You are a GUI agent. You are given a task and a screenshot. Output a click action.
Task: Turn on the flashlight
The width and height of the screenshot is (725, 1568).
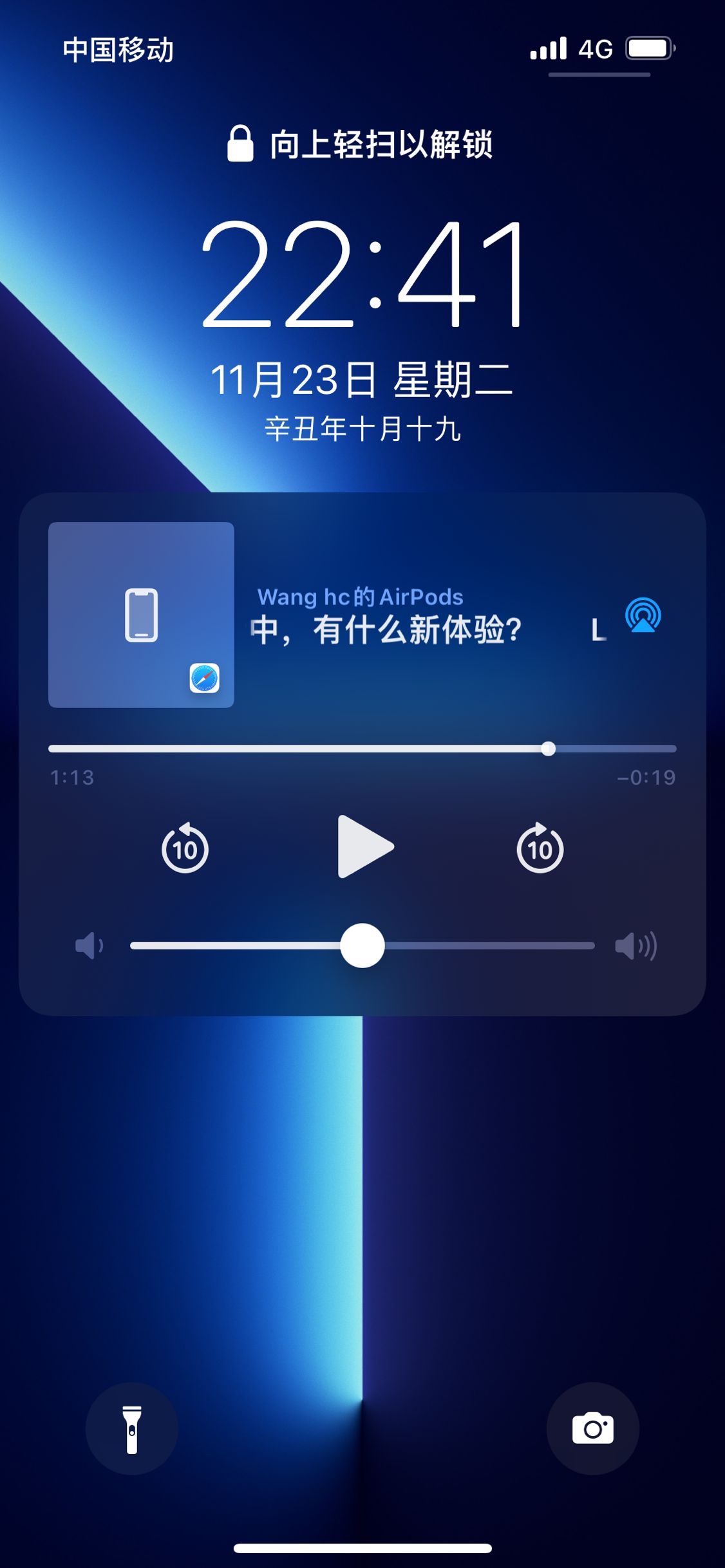[132, 1428]
